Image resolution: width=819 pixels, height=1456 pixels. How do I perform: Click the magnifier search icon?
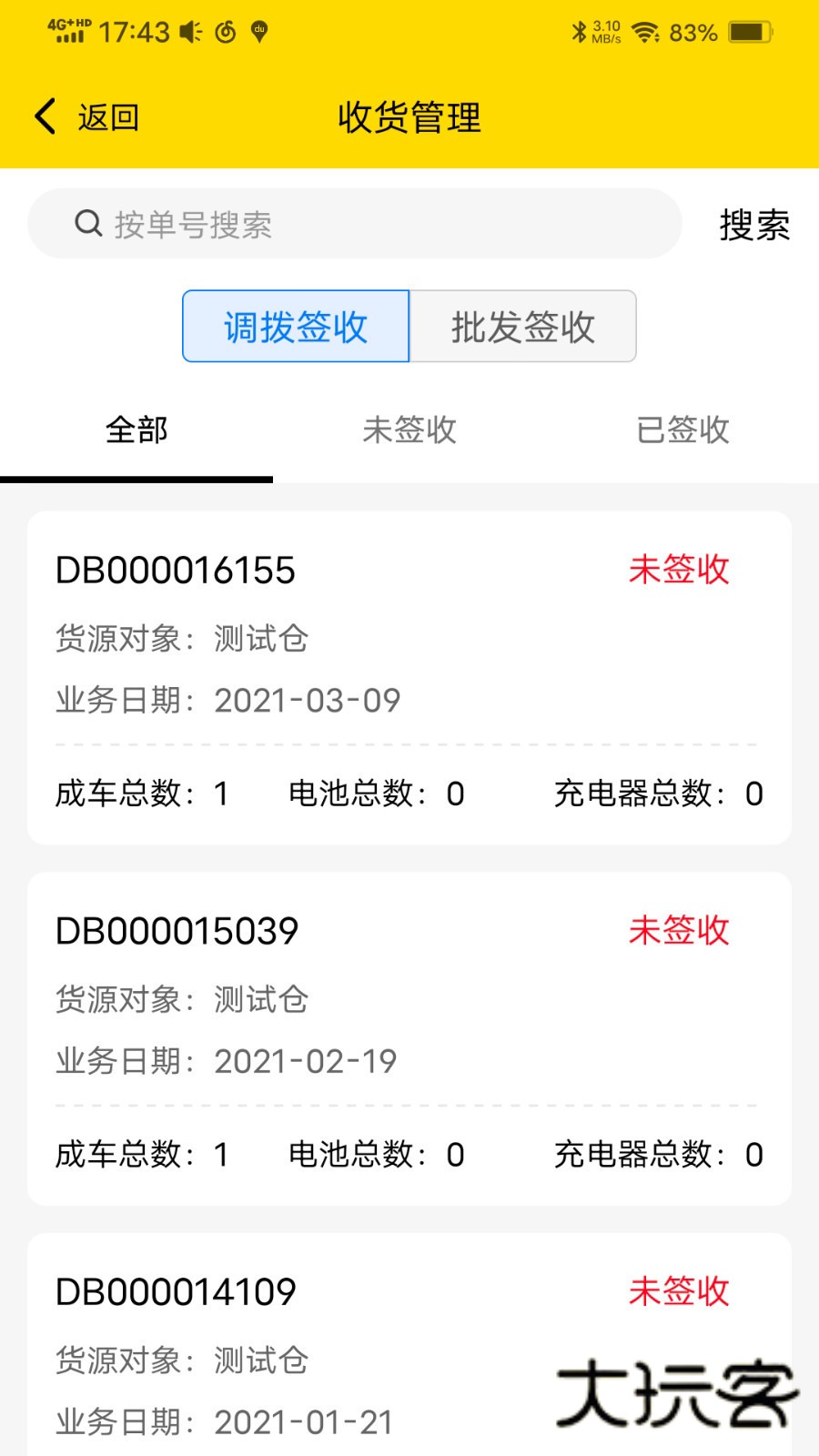pos(87,223)
